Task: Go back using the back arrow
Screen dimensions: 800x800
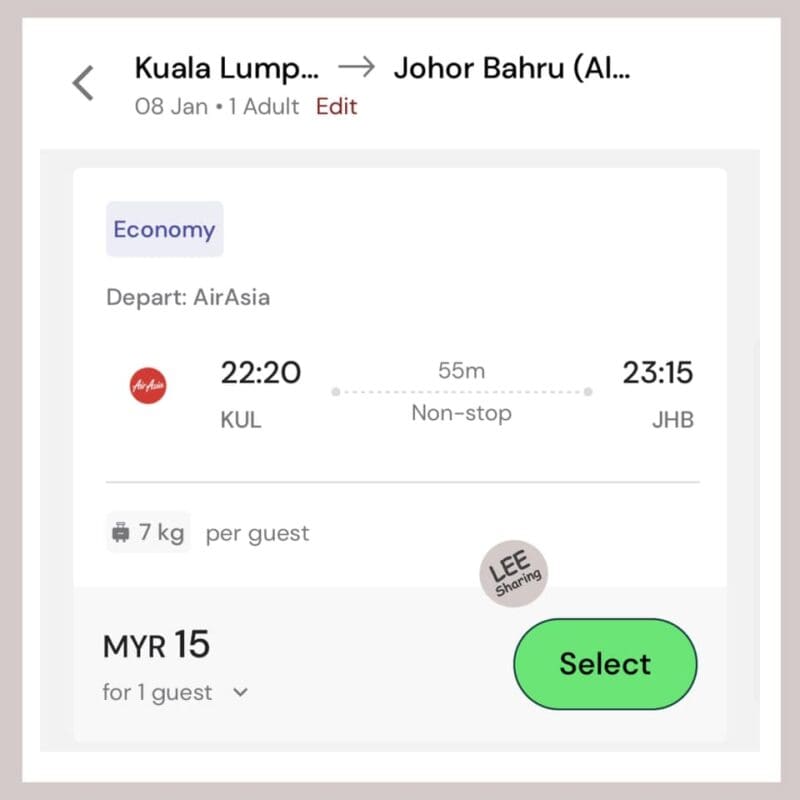Action: (x=83, y=83)
